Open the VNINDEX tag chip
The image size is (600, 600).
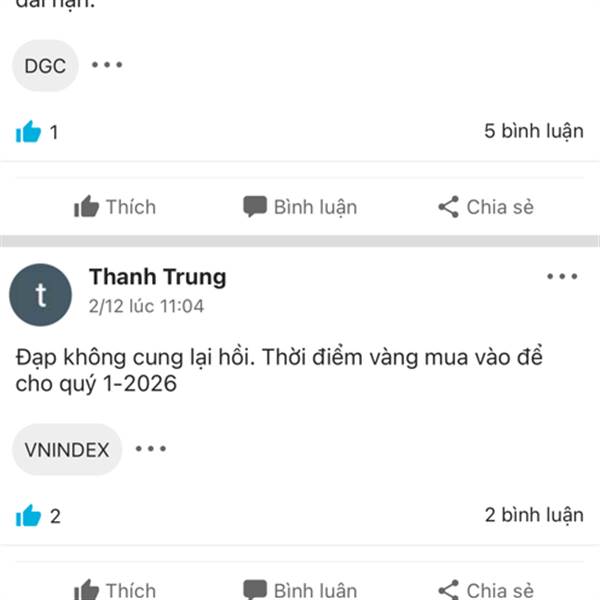(x=67, y=450)
